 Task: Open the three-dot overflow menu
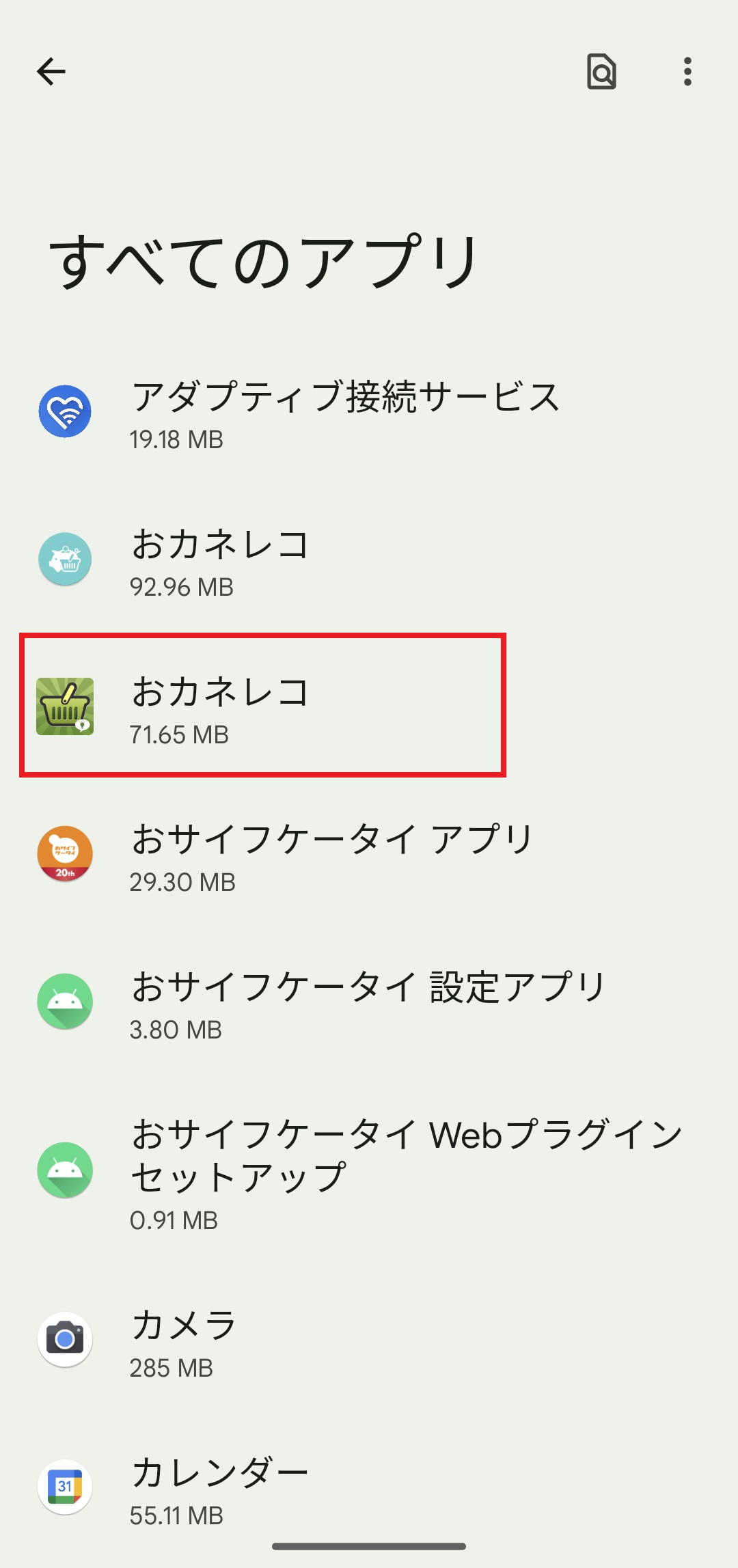point(687,72)
